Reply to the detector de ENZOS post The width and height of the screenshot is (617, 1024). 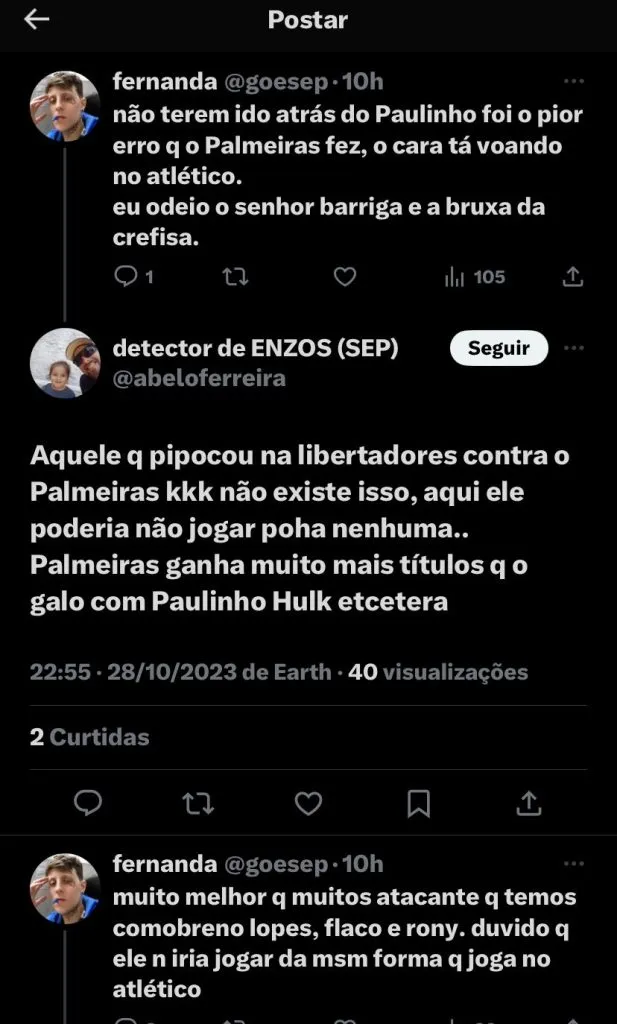coord(88,802)
